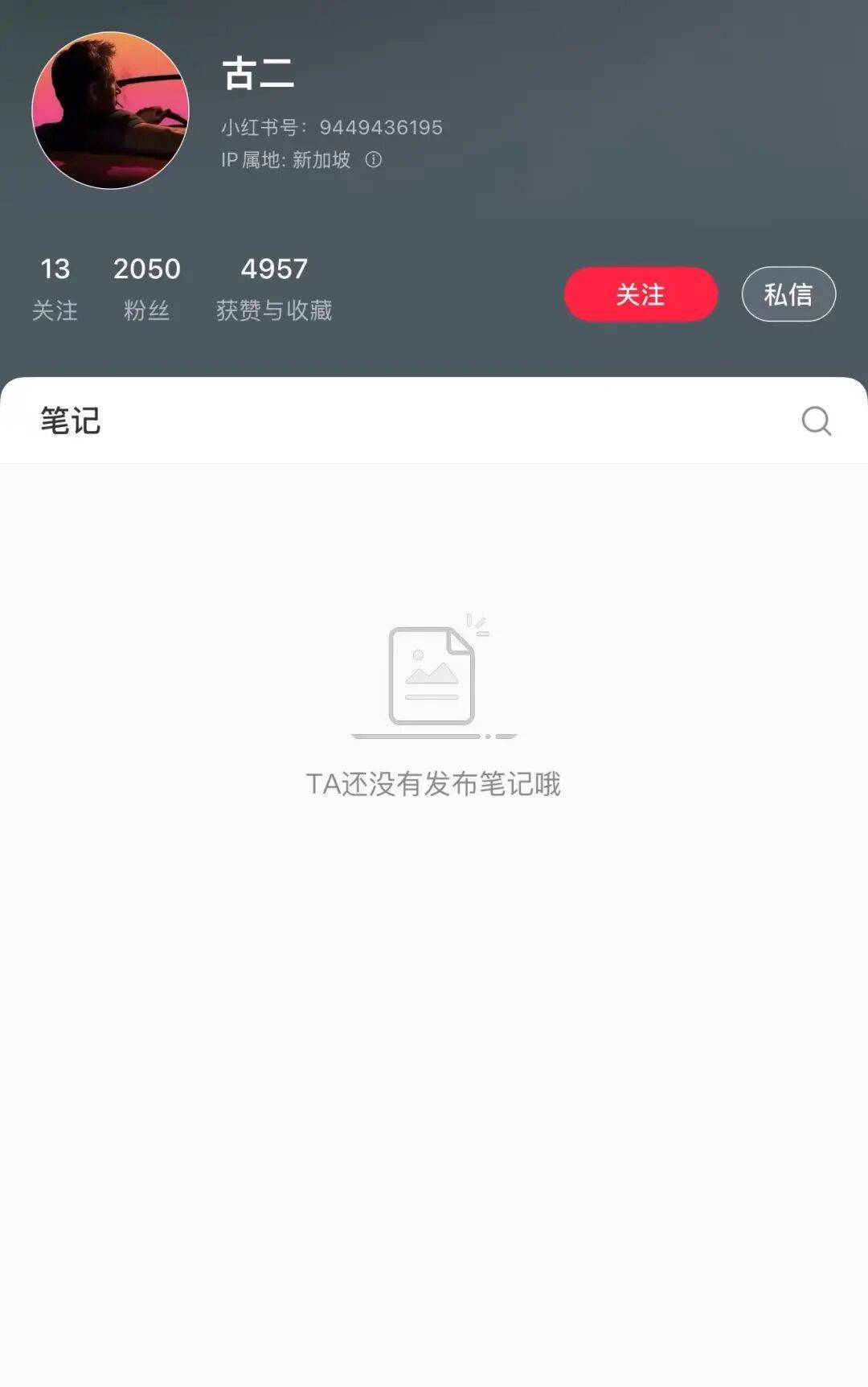
Task: Switch to the 笔记 notes tab
Action: 71,421
